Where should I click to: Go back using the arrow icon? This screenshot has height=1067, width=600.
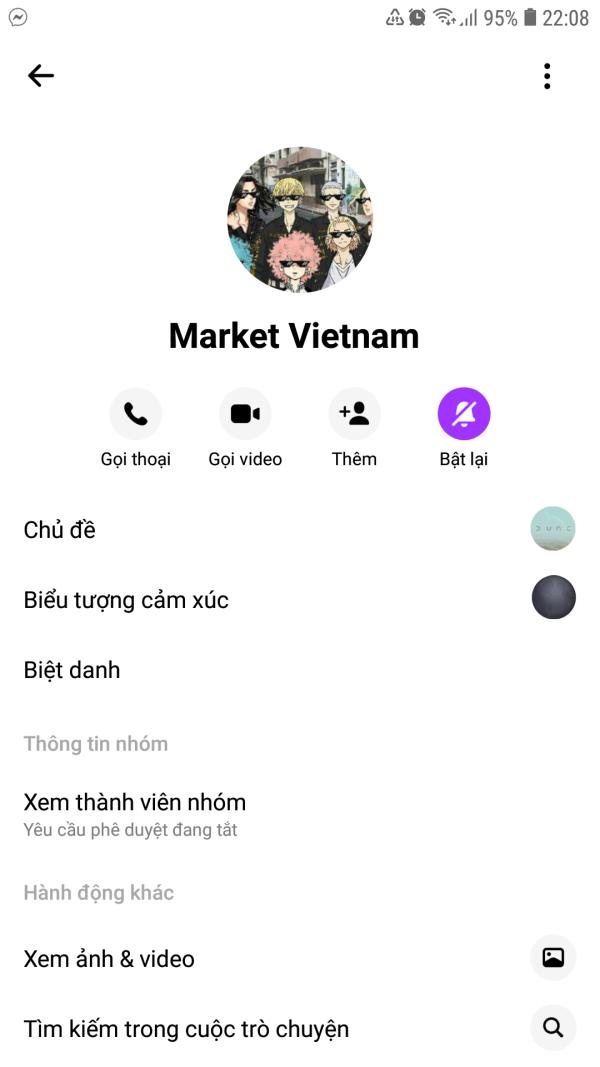tap(41, 76)
